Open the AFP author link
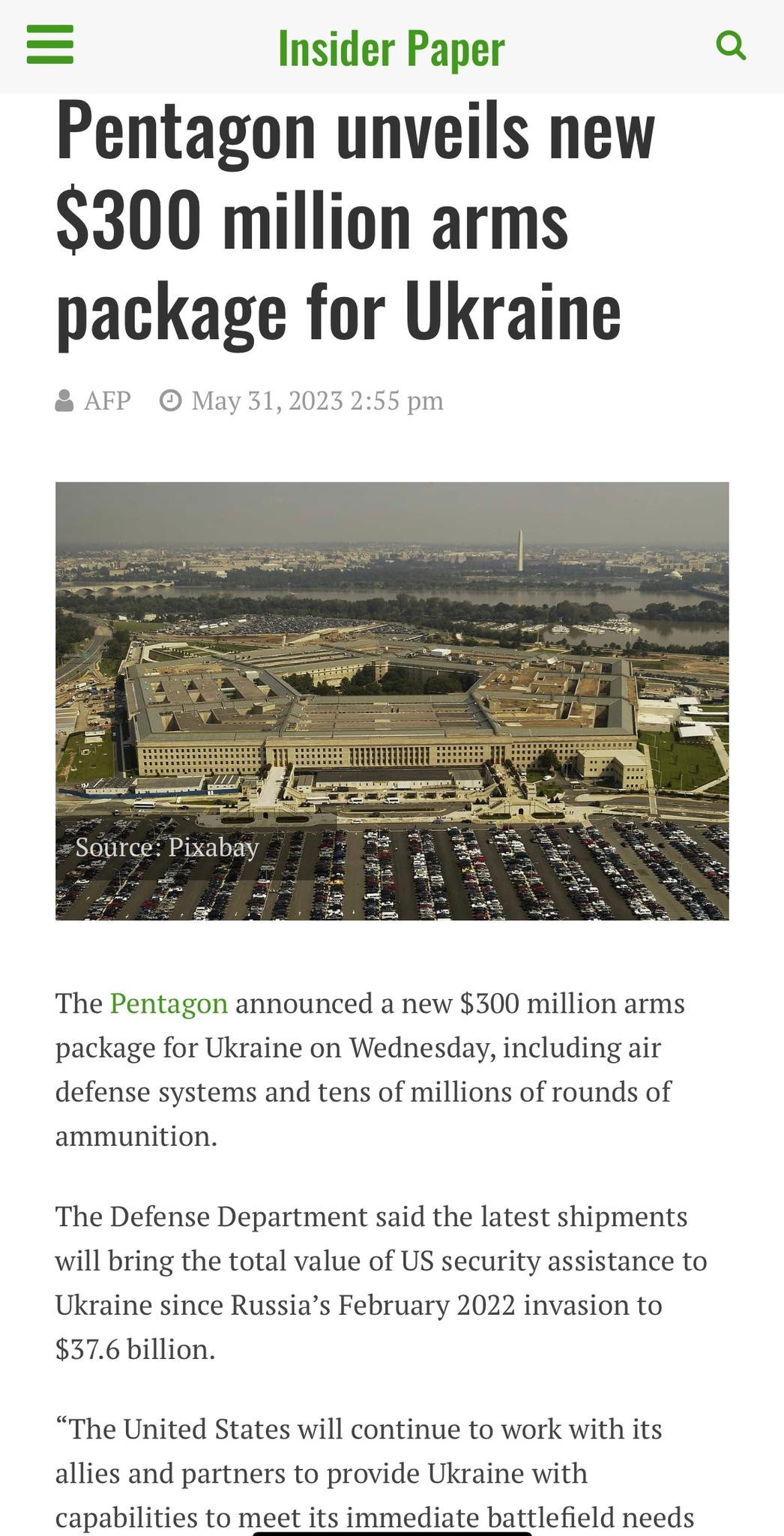This screenshot has width=784, height=1536. tap(107, 400)
